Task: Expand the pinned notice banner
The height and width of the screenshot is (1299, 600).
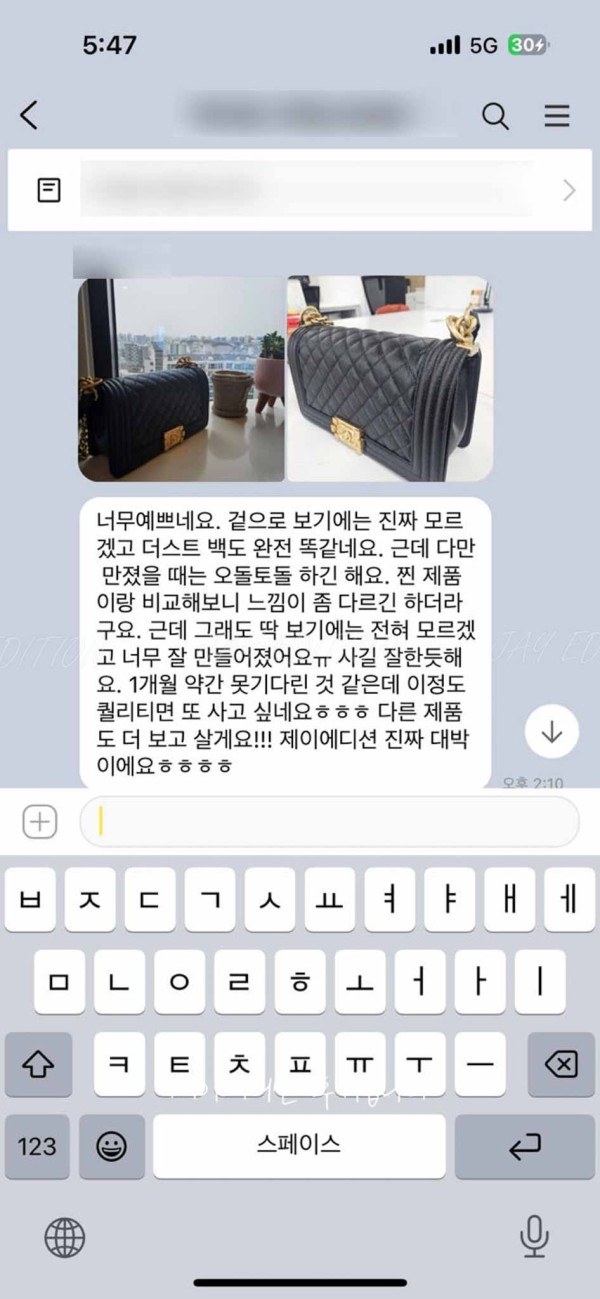Action: pyautogui.click(x=569, y=190)
